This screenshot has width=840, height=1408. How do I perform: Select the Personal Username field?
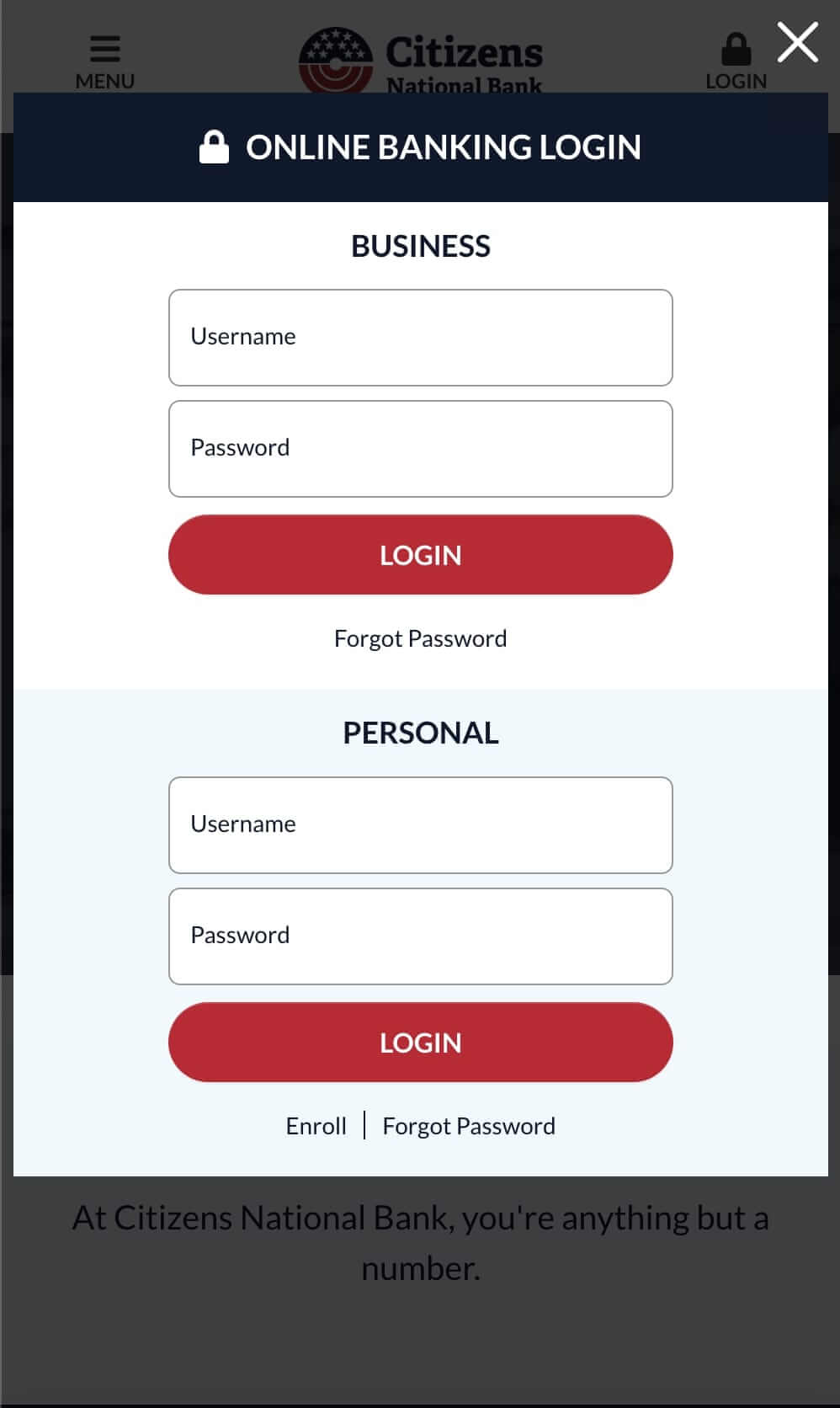pyautogui.click(x=421, y=824)
